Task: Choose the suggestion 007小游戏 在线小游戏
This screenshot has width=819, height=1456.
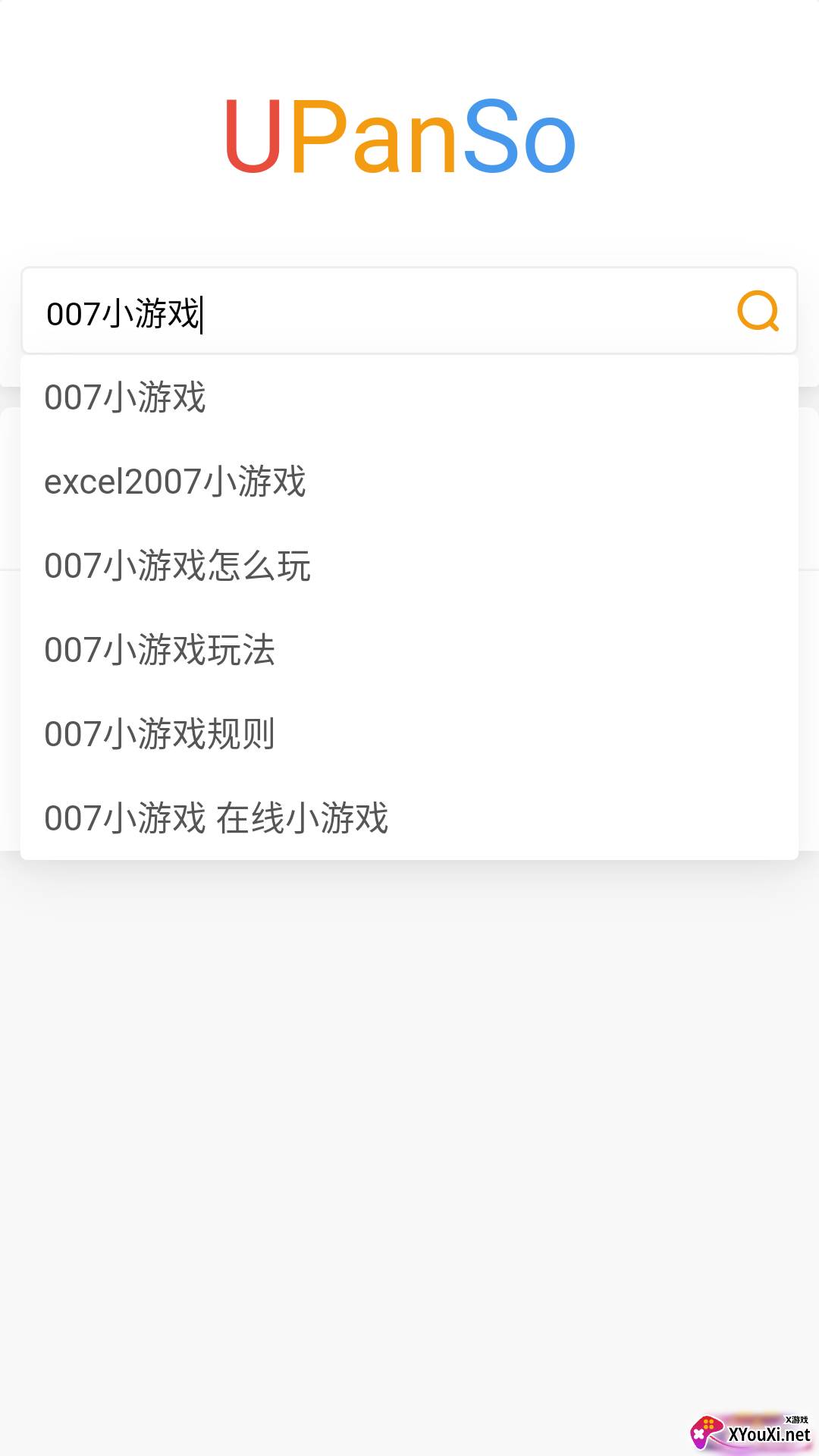Action: coord(409,818)
